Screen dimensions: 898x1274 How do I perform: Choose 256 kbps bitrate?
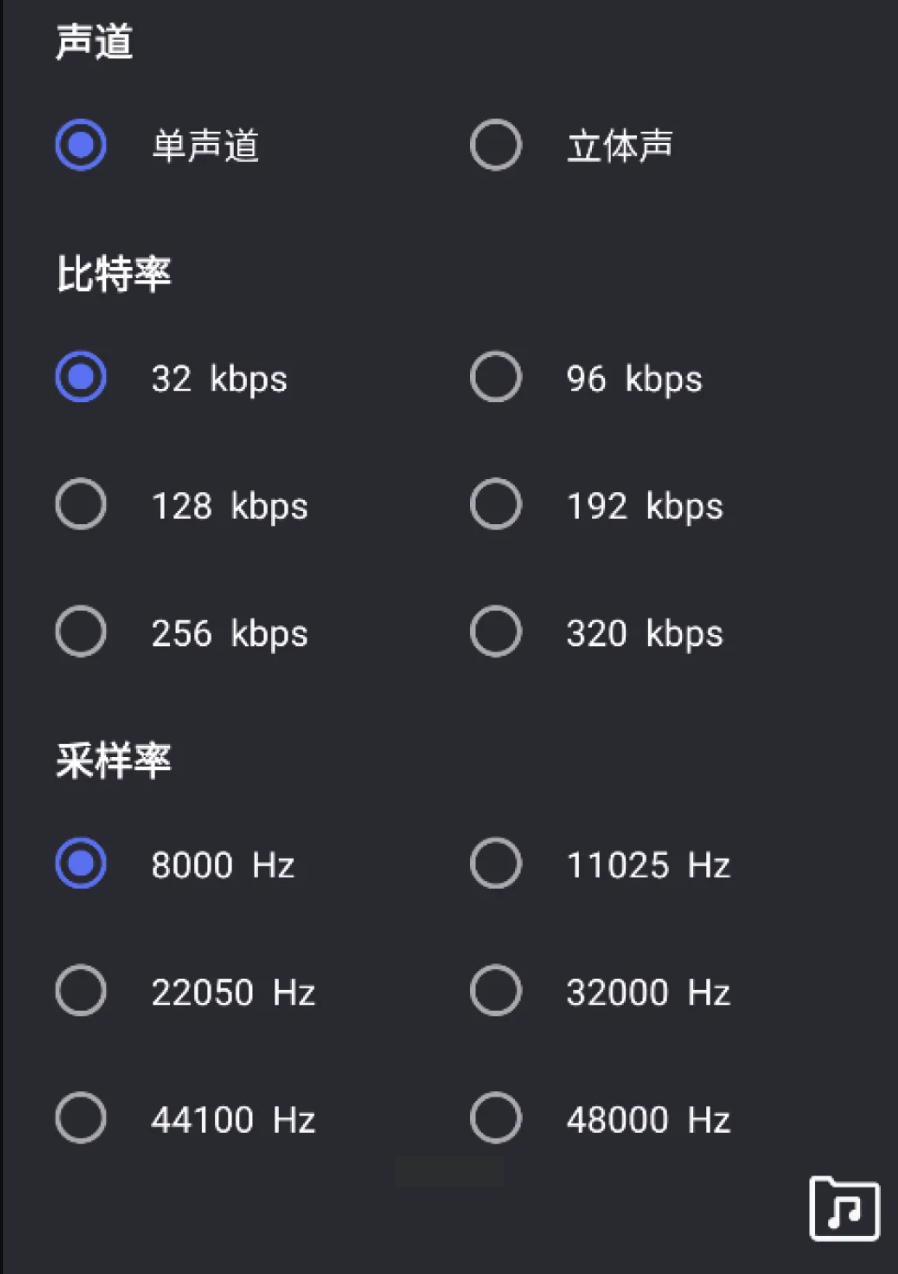(81, 632)
